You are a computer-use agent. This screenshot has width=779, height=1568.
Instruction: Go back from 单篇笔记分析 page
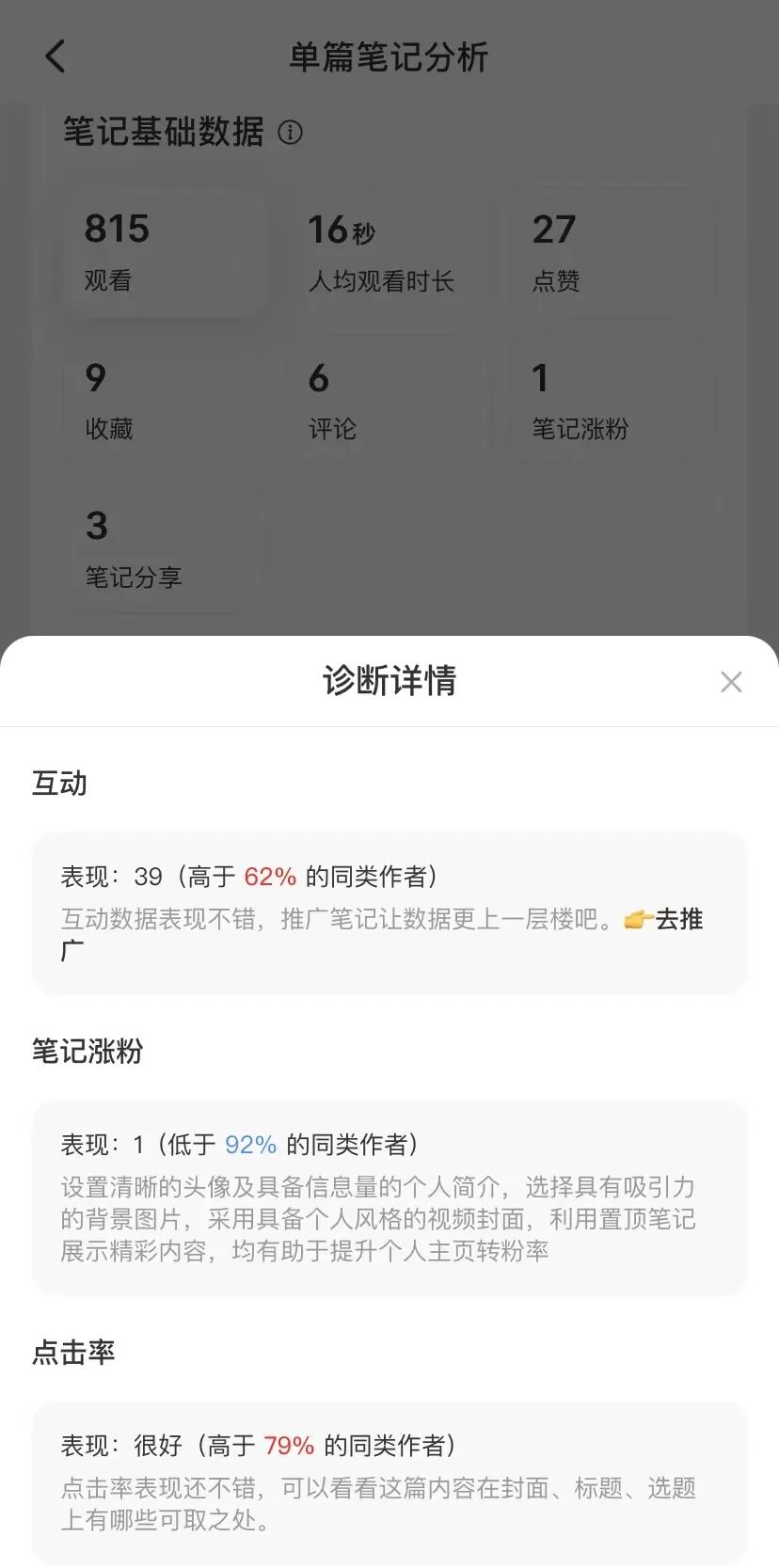[56, 56]
